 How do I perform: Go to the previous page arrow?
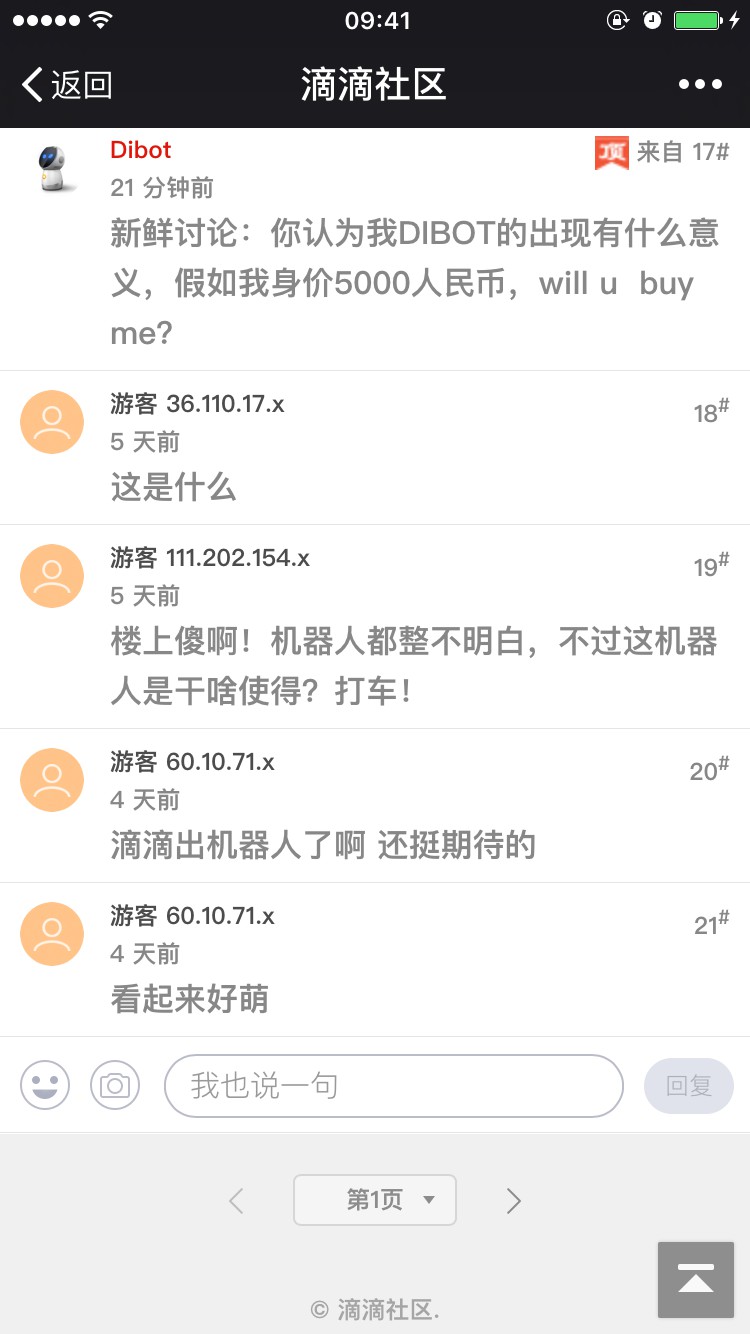236,1200
